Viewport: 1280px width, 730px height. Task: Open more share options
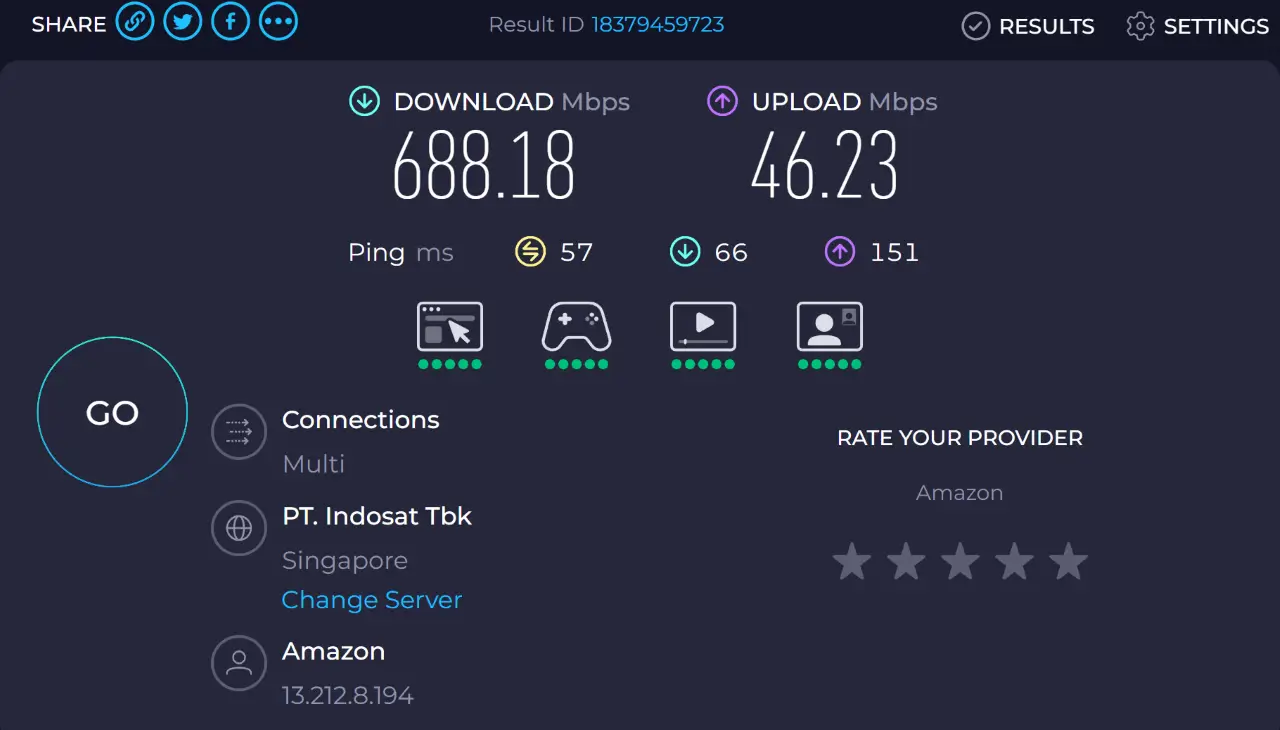tap(278, 22)
